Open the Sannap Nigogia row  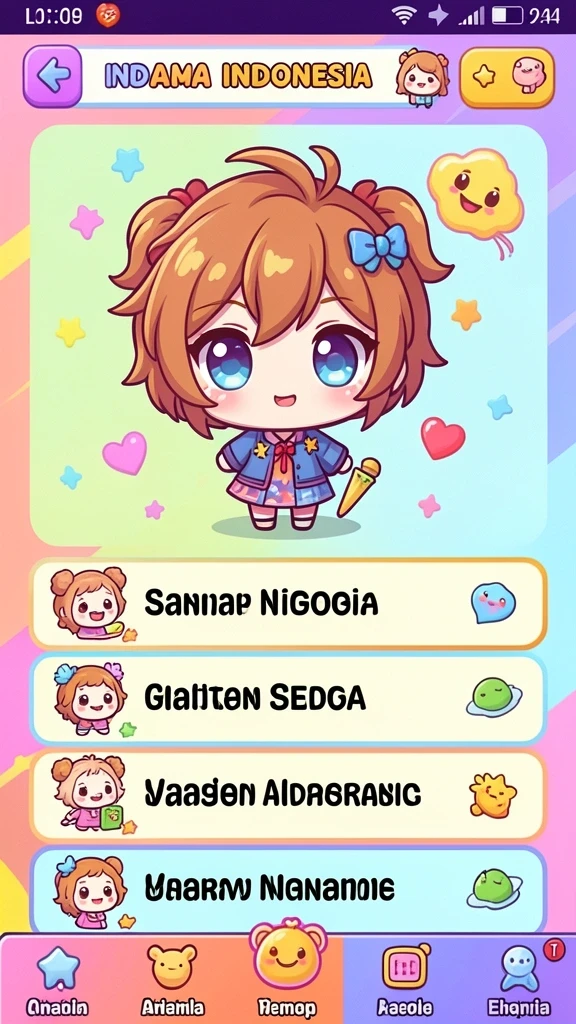click(x=288, y=604)
